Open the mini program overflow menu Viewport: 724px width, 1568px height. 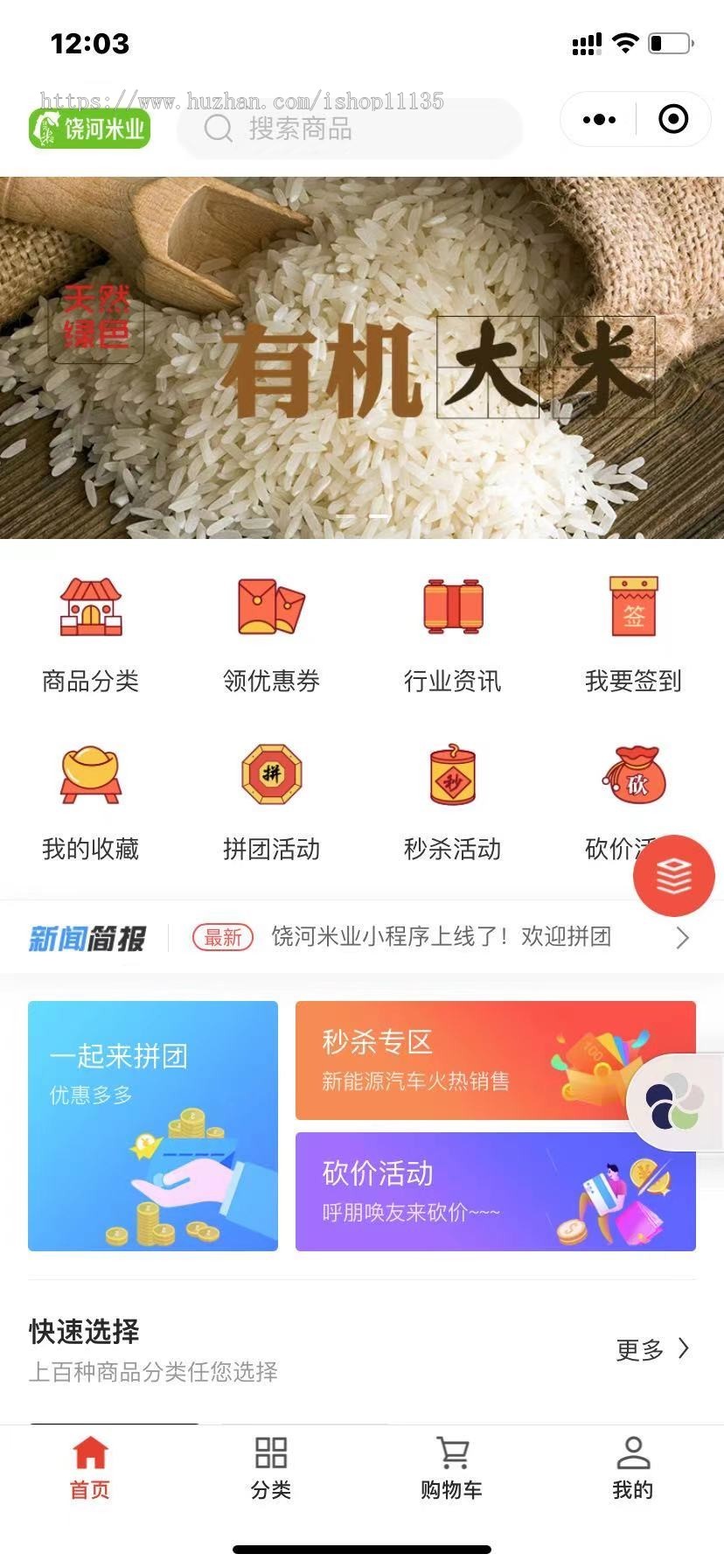point(599,119)
